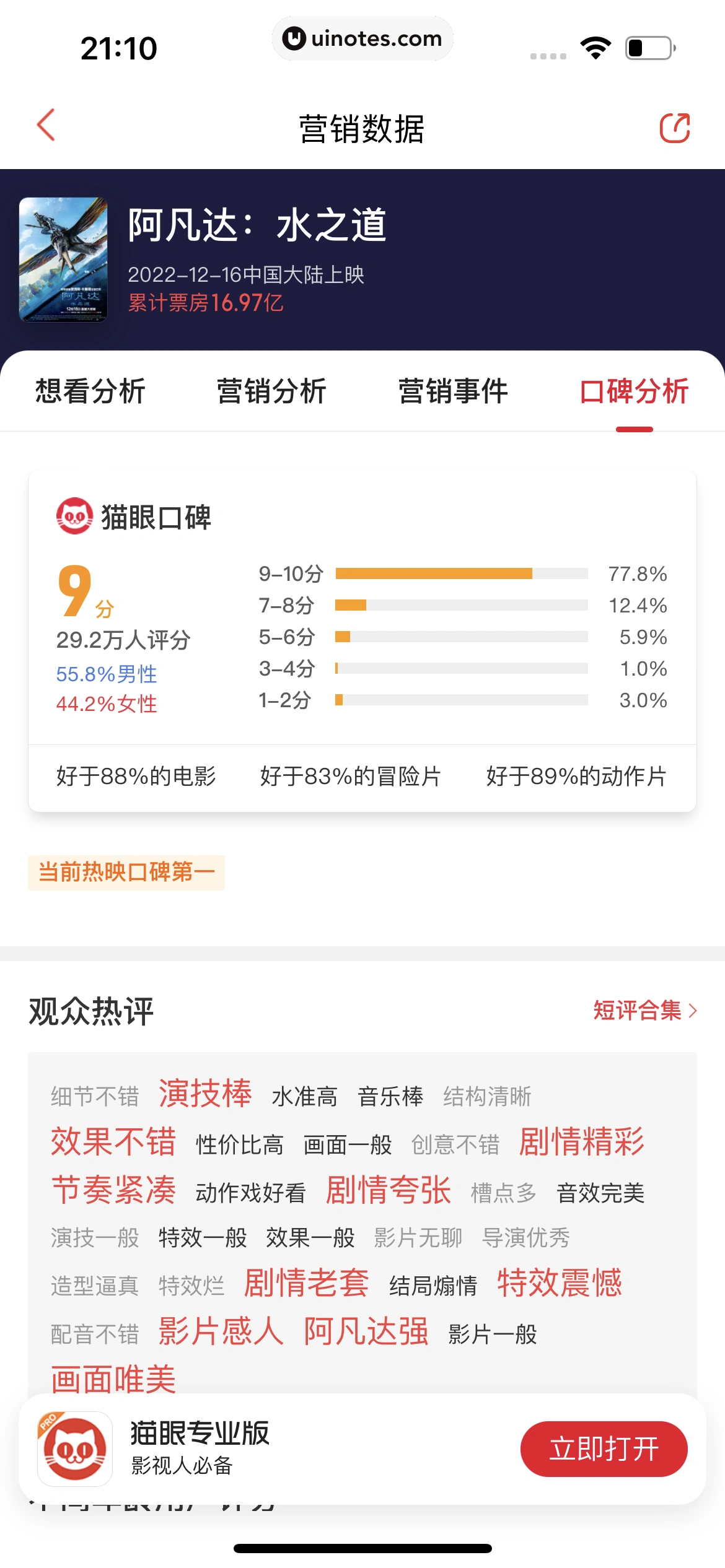Tap 立即打开 to open Maoyan Pro
The width and height of the screenshot is (725, 1568).
click(604, 1449)
